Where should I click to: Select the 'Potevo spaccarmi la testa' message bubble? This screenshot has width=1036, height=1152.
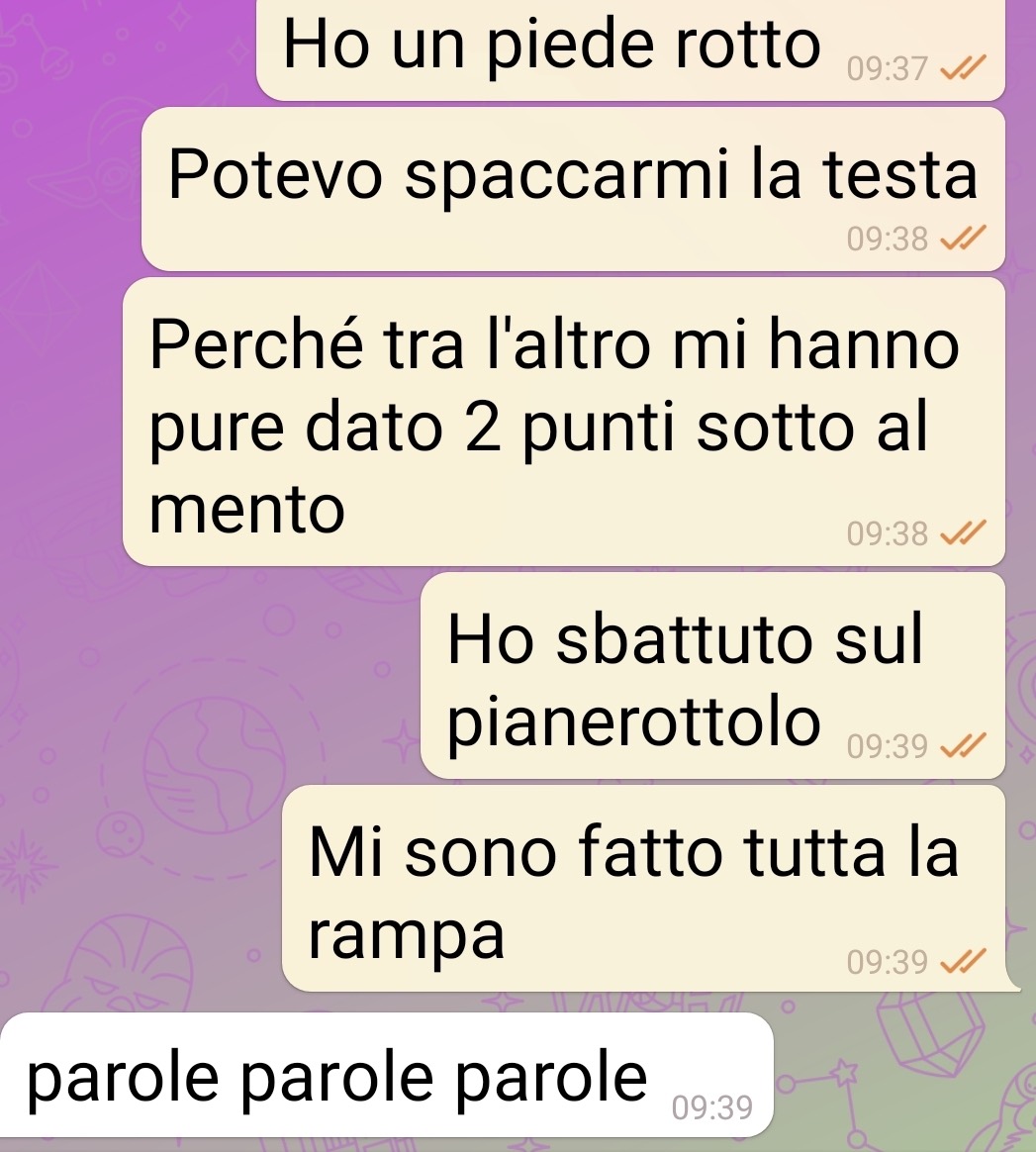[573, 188]
